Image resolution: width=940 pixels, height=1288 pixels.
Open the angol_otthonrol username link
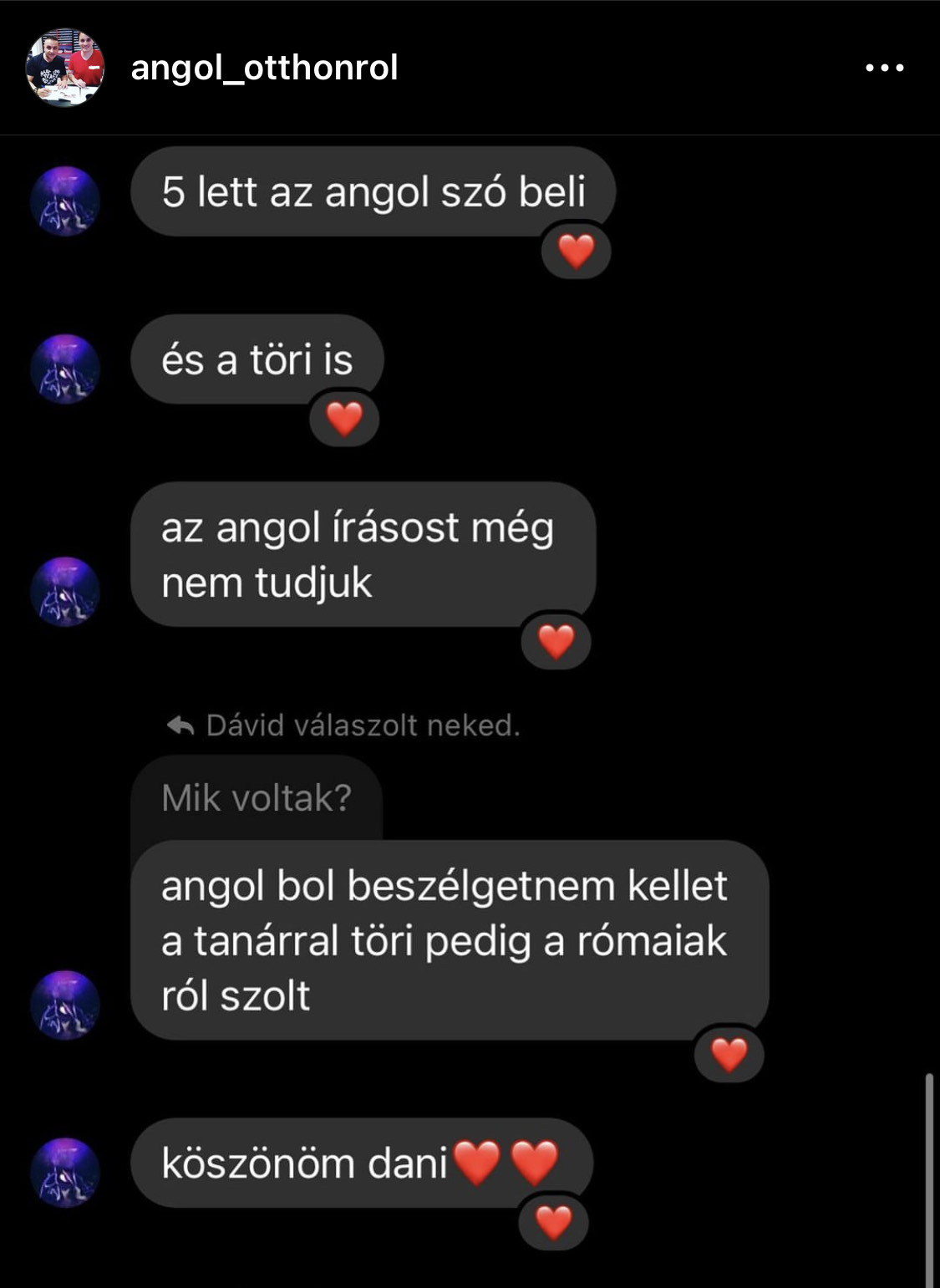[264, 68]
